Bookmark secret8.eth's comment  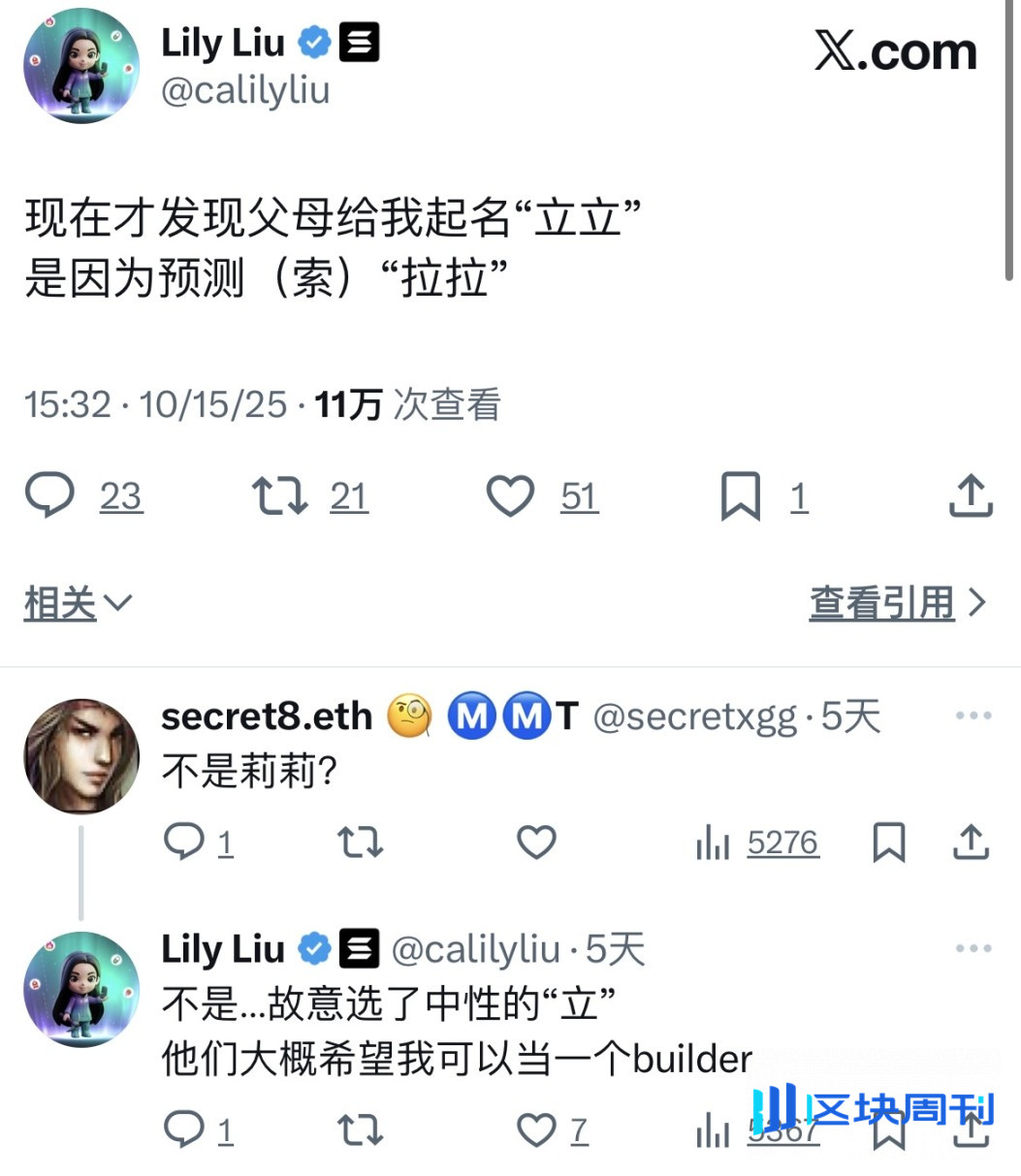click(x=888, y=842)
